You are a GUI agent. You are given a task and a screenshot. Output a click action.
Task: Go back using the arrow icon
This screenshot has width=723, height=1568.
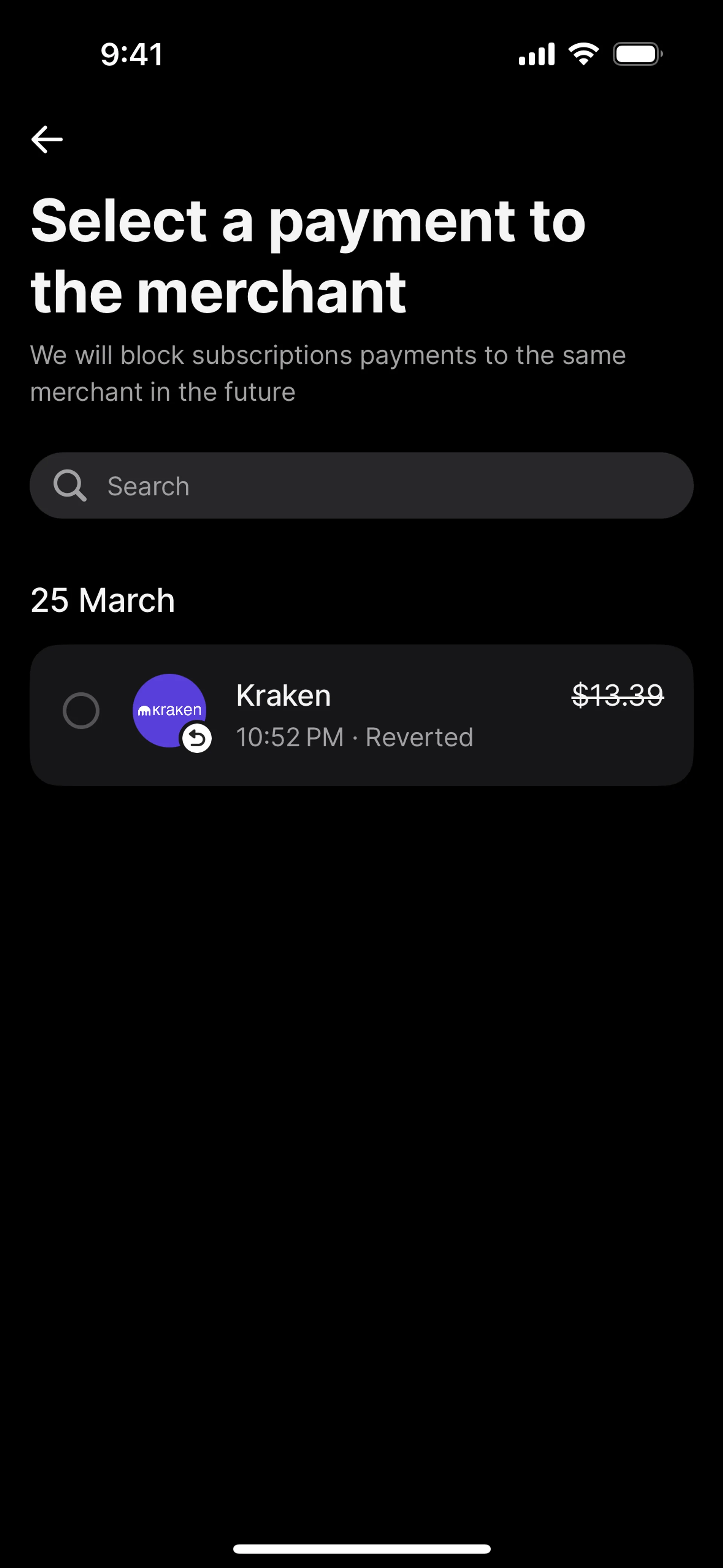point(47,139)
